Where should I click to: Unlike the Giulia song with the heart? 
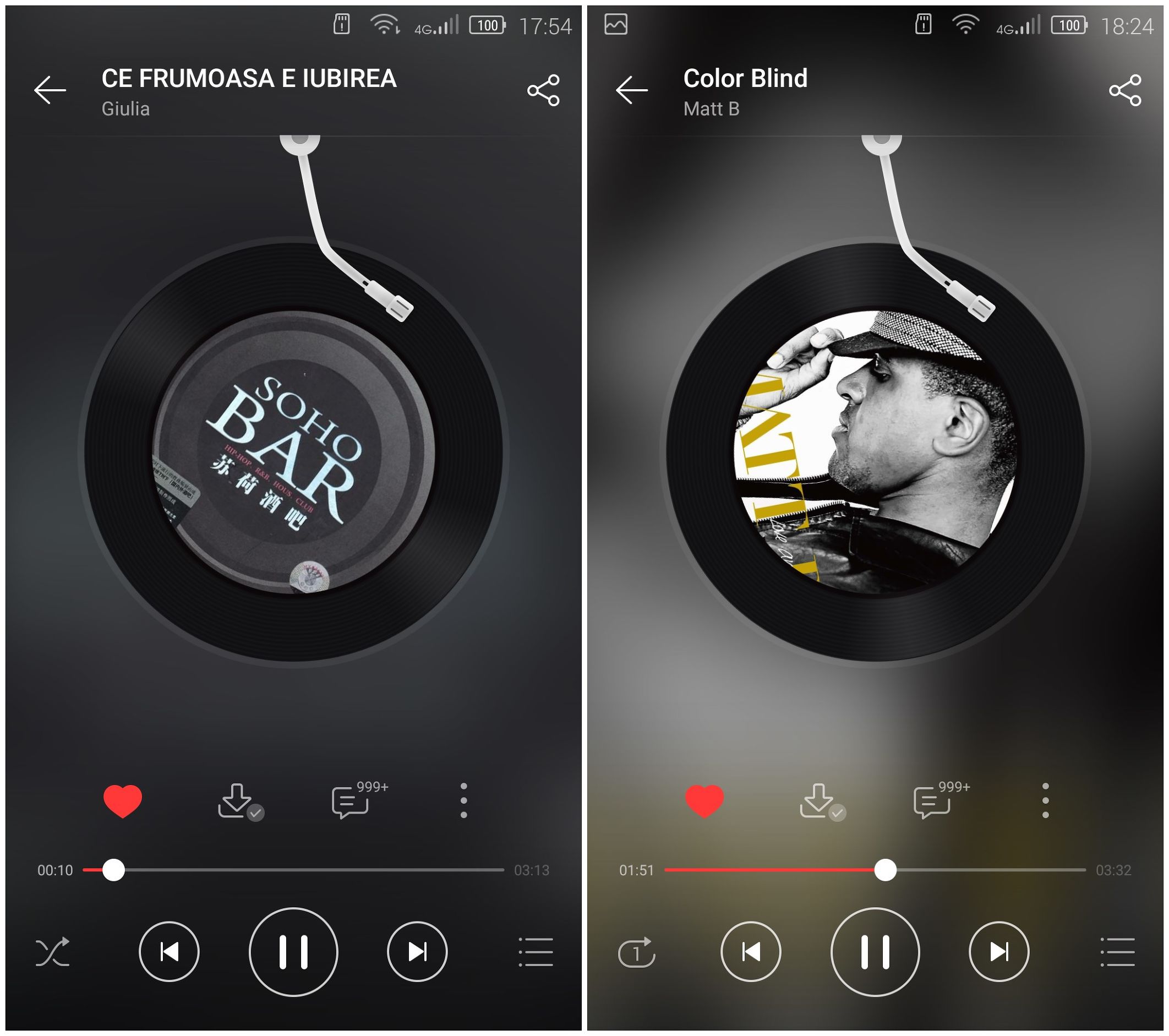[122, 800]
